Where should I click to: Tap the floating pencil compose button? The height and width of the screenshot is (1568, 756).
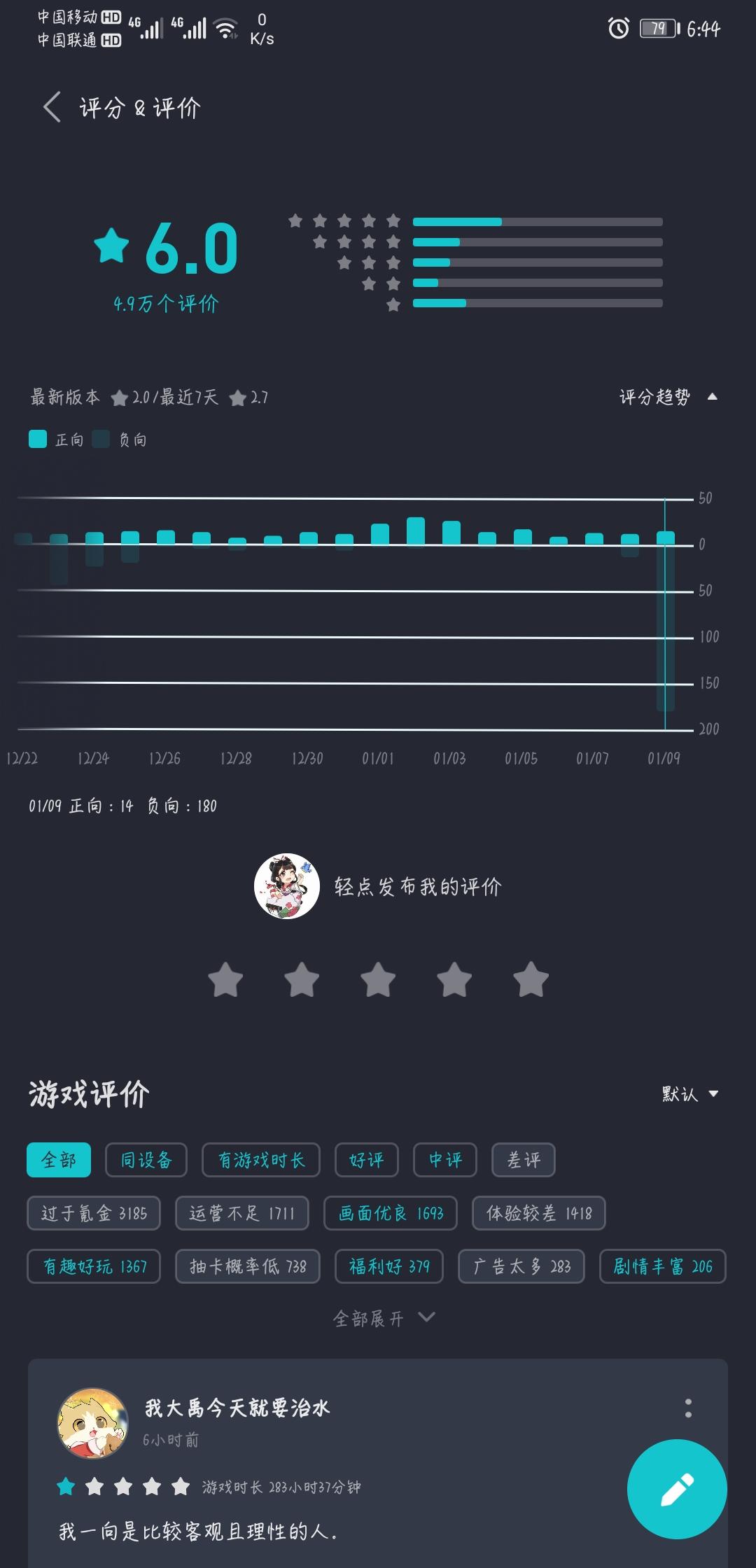[x=677, y=1489]
